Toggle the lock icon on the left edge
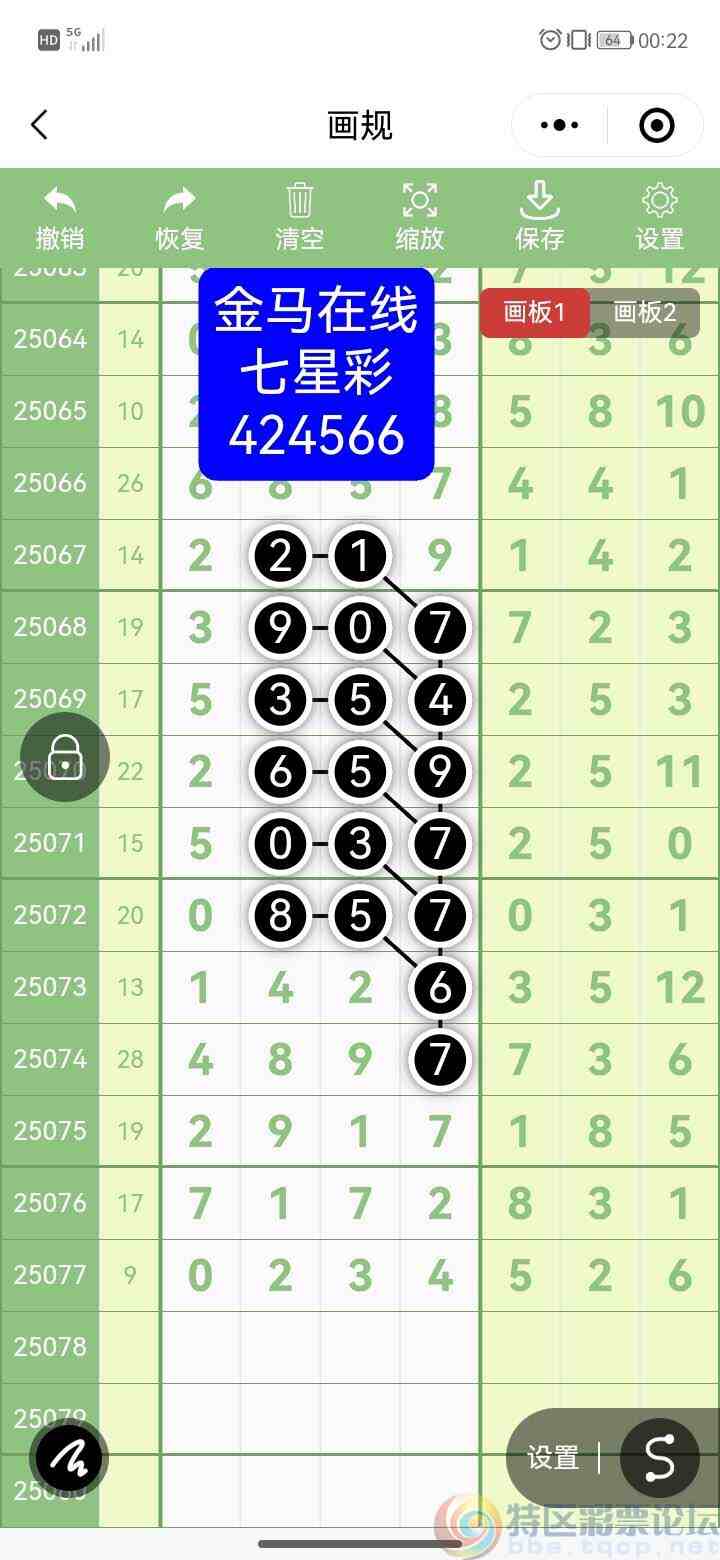 point(63,757)
